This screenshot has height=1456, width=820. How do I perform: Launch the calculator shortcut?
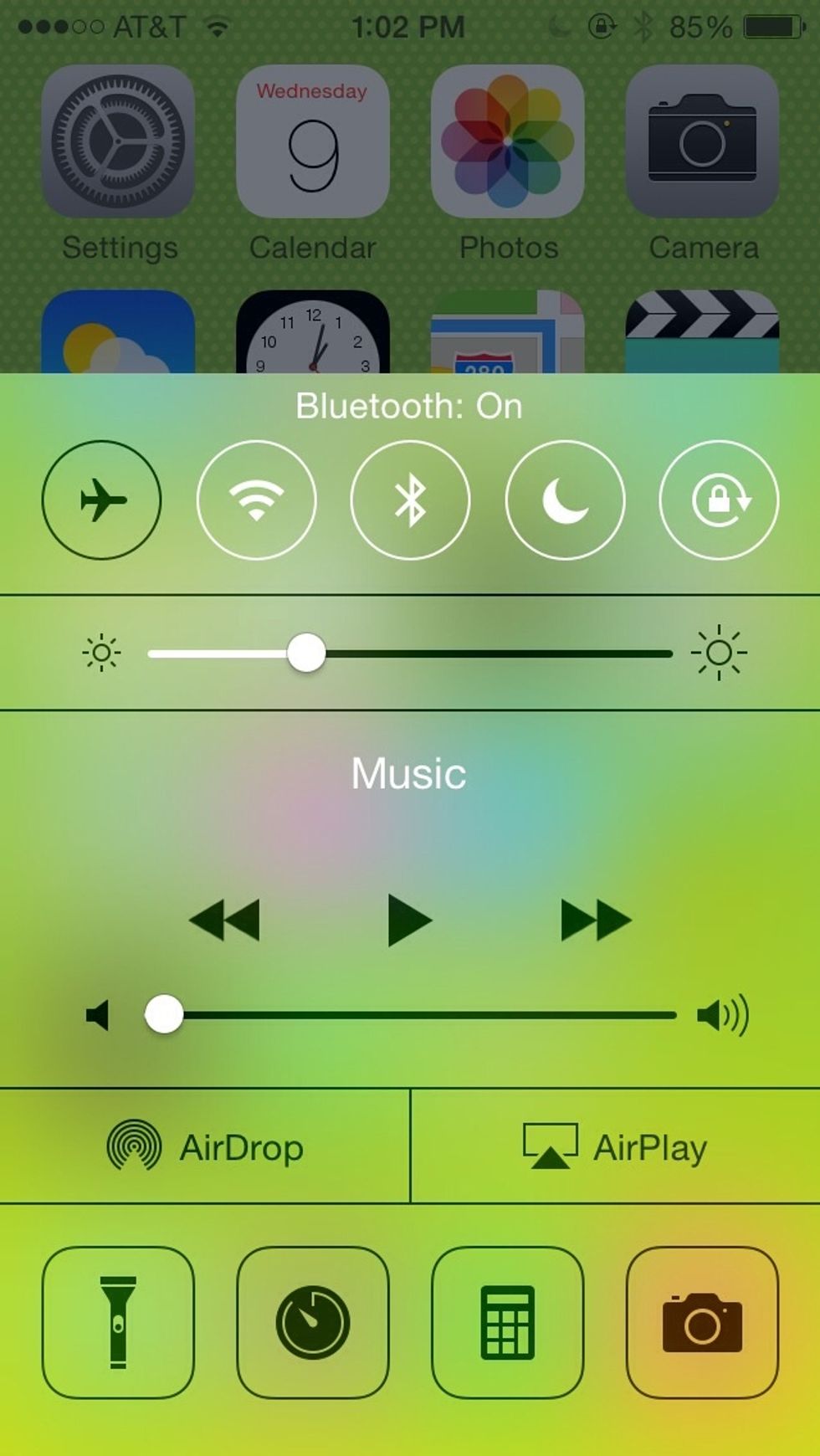[507, 1322]
